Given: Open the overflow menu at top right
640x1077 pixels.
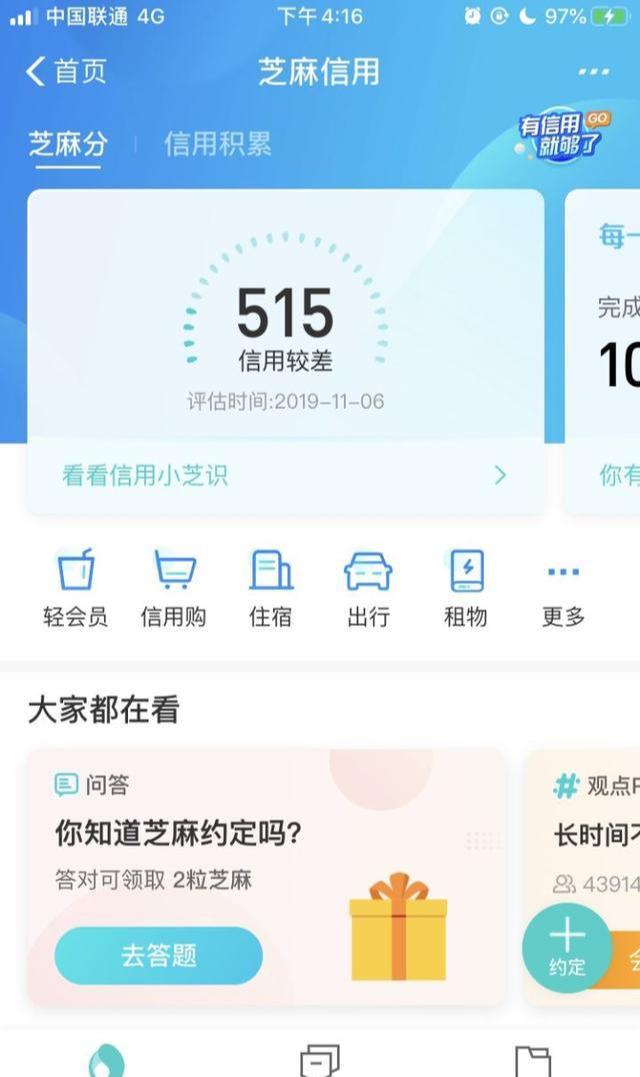Looking at the screenshot, I should 593,72.
